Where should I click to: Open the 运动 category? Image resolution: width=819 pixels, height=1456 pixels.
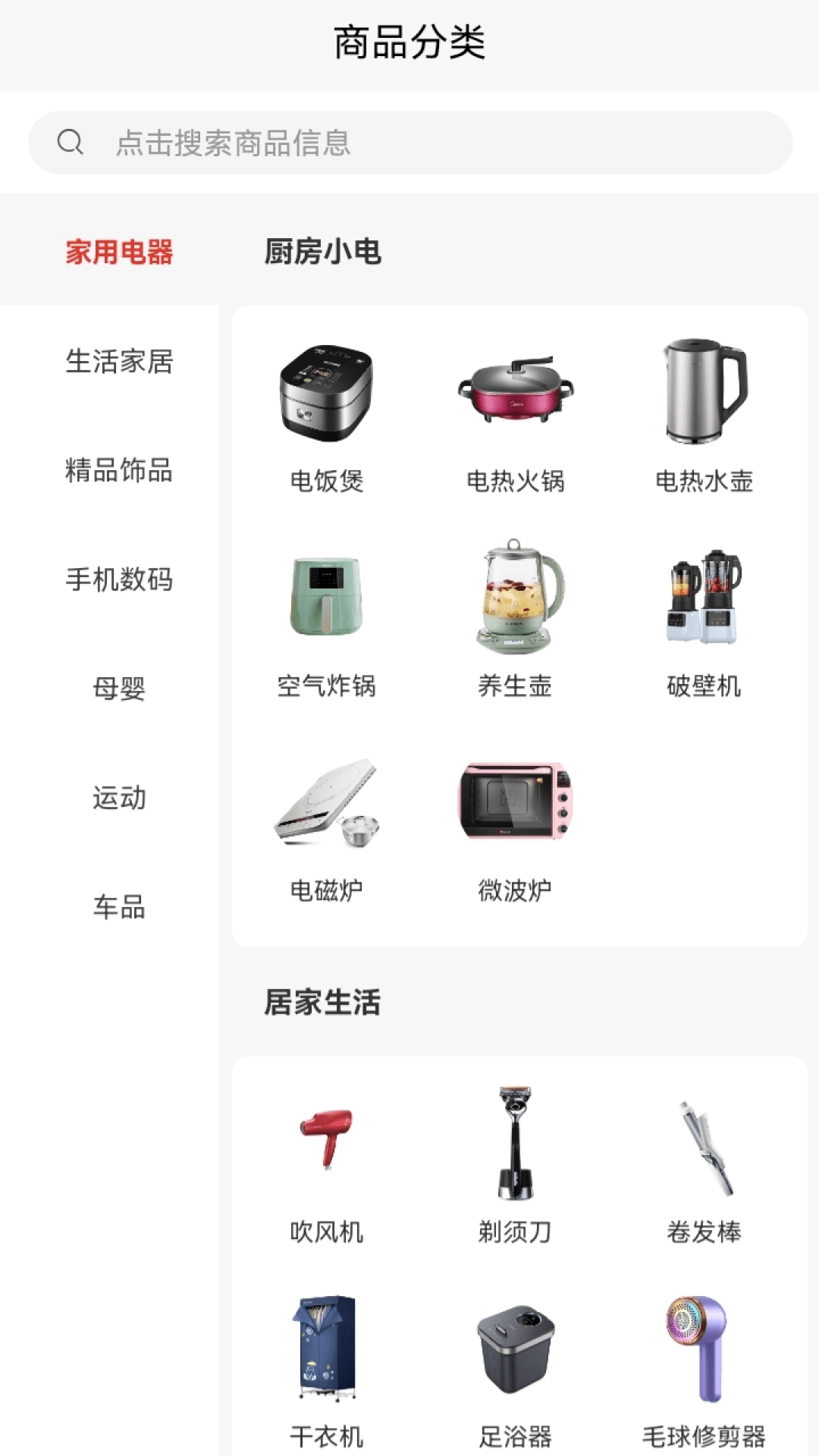point(119,798)
